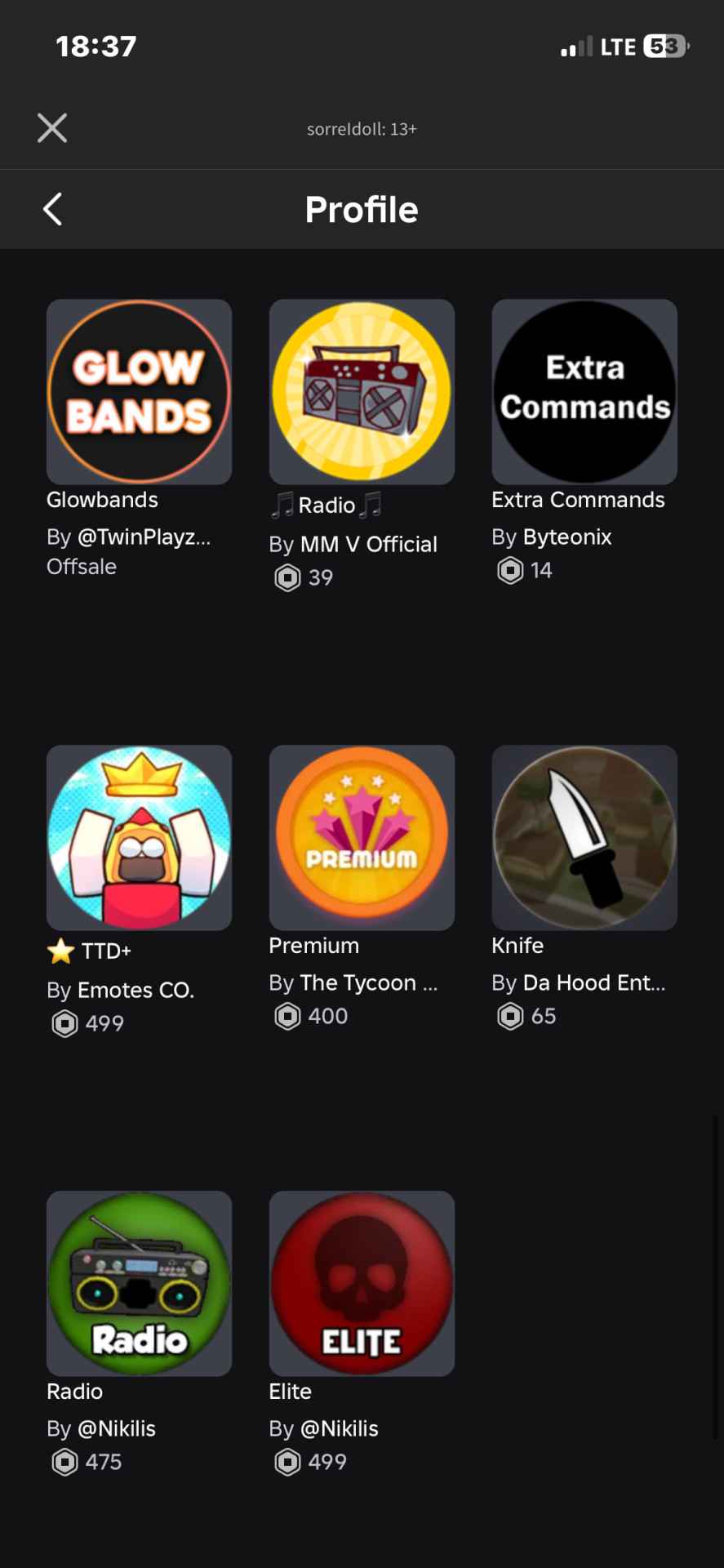Screen dimensions: 724x1568
Task: View the Extra Commands pass by Byteonix
Action: coord(584,392)
